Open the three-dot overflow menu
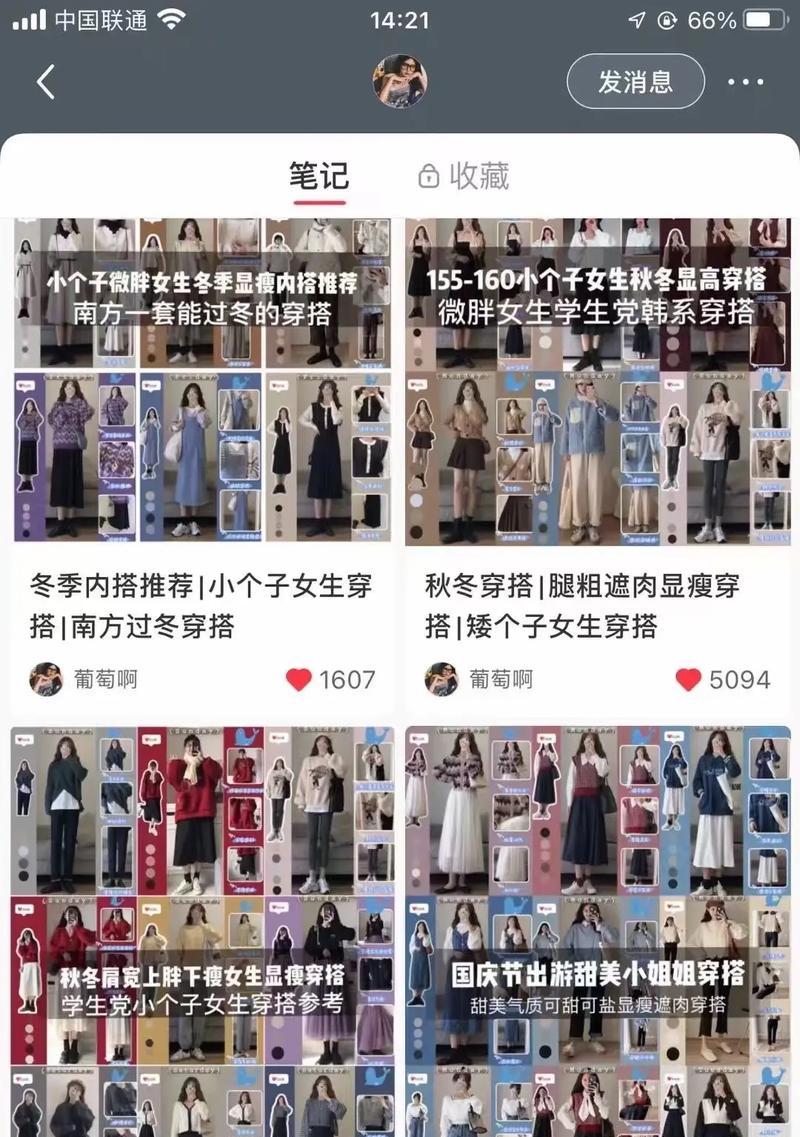The image size is (800, 1137). tap(746, 83)
